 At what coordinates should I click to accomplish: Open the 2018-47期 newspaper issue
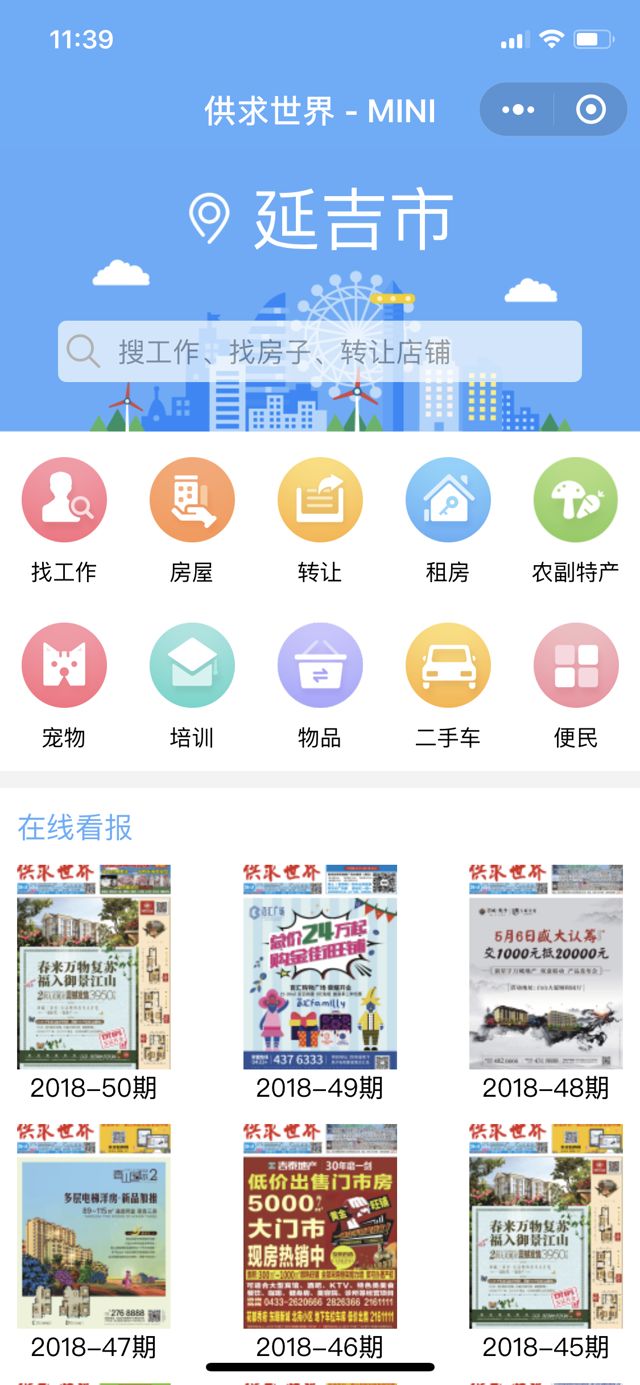click(x=94, y=1226)
